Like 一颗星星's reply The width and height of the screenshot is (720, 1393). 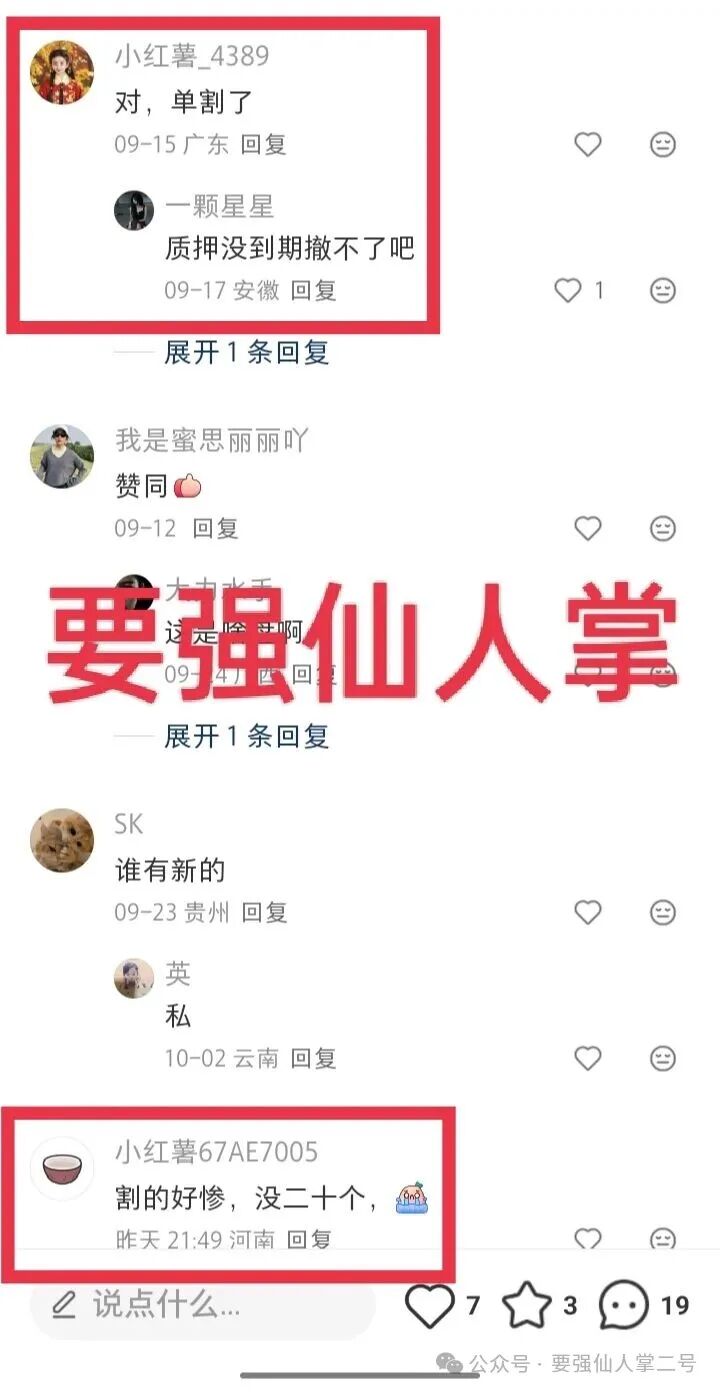point(568,290)
